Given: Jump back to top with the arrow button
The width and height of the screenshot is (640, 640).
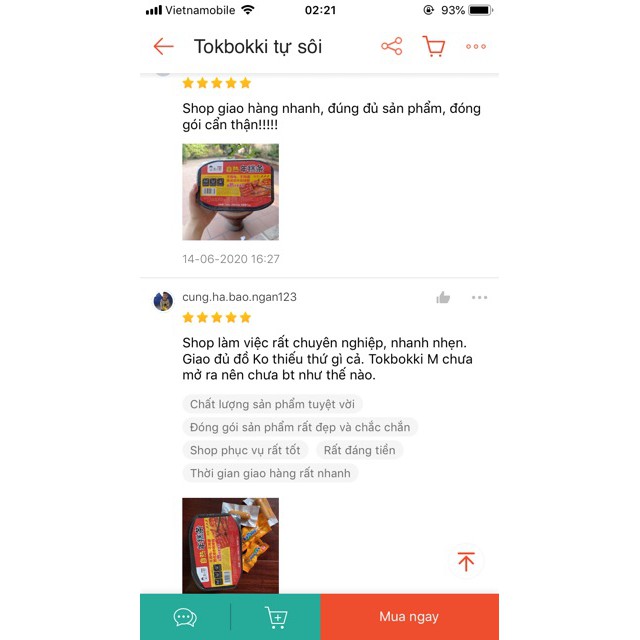Looking at the screenshot, I should [465, 561].
